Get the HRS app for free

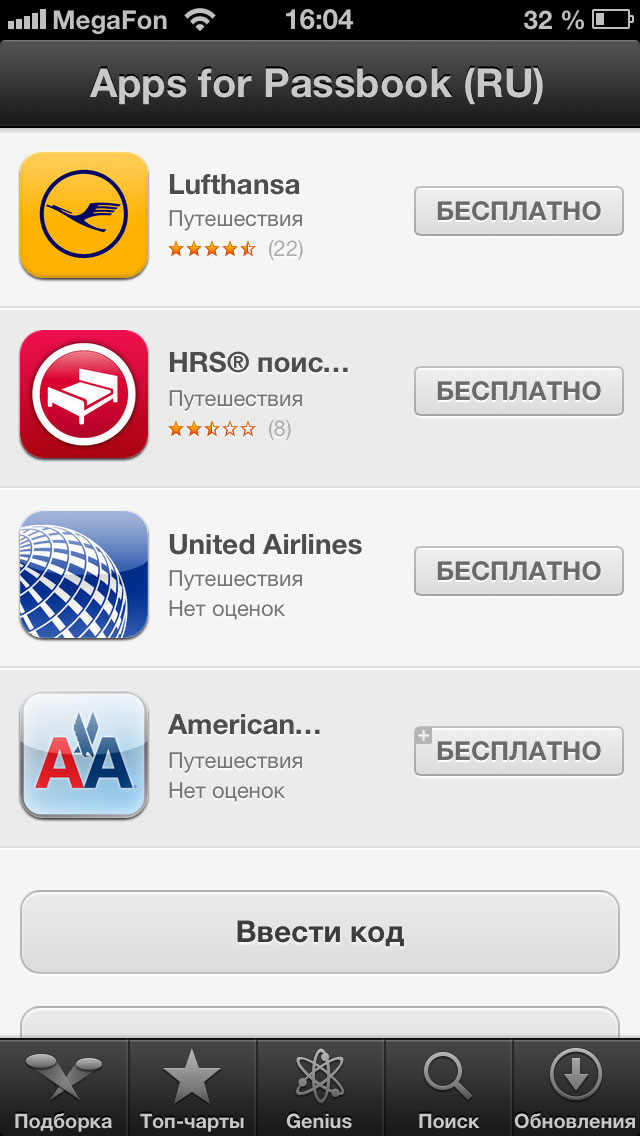point(518,391)
